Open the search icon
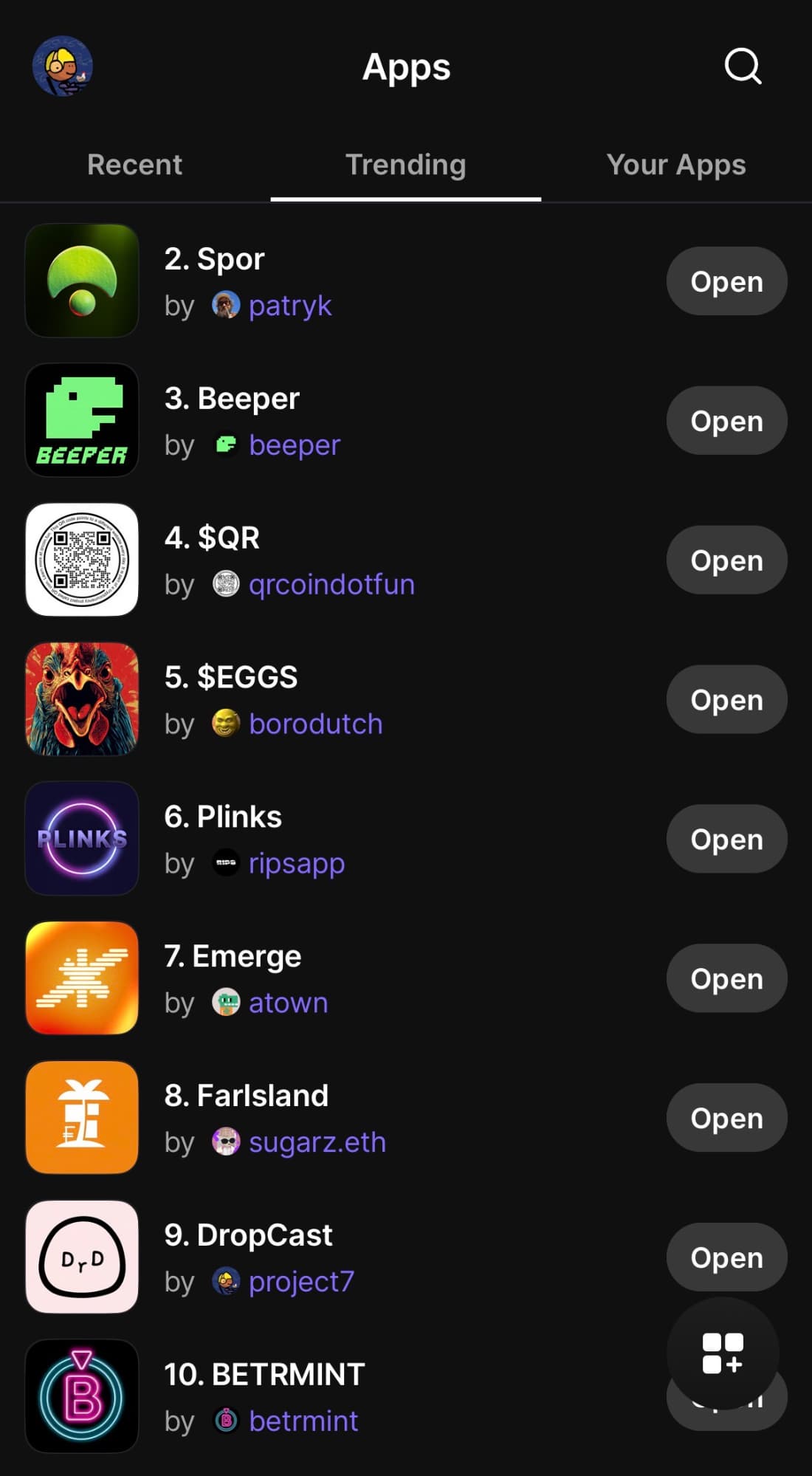 coord(742,66)
